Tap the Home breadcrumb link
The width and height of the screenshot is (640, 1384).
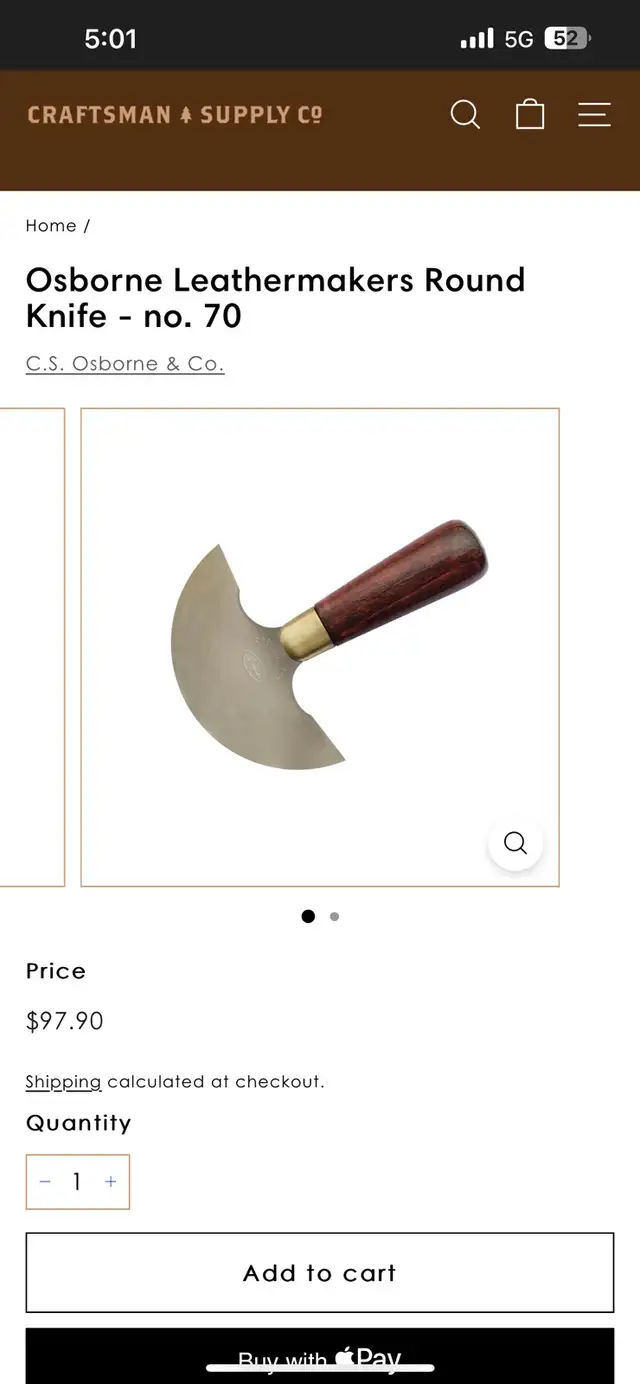[x=51, y=226]
